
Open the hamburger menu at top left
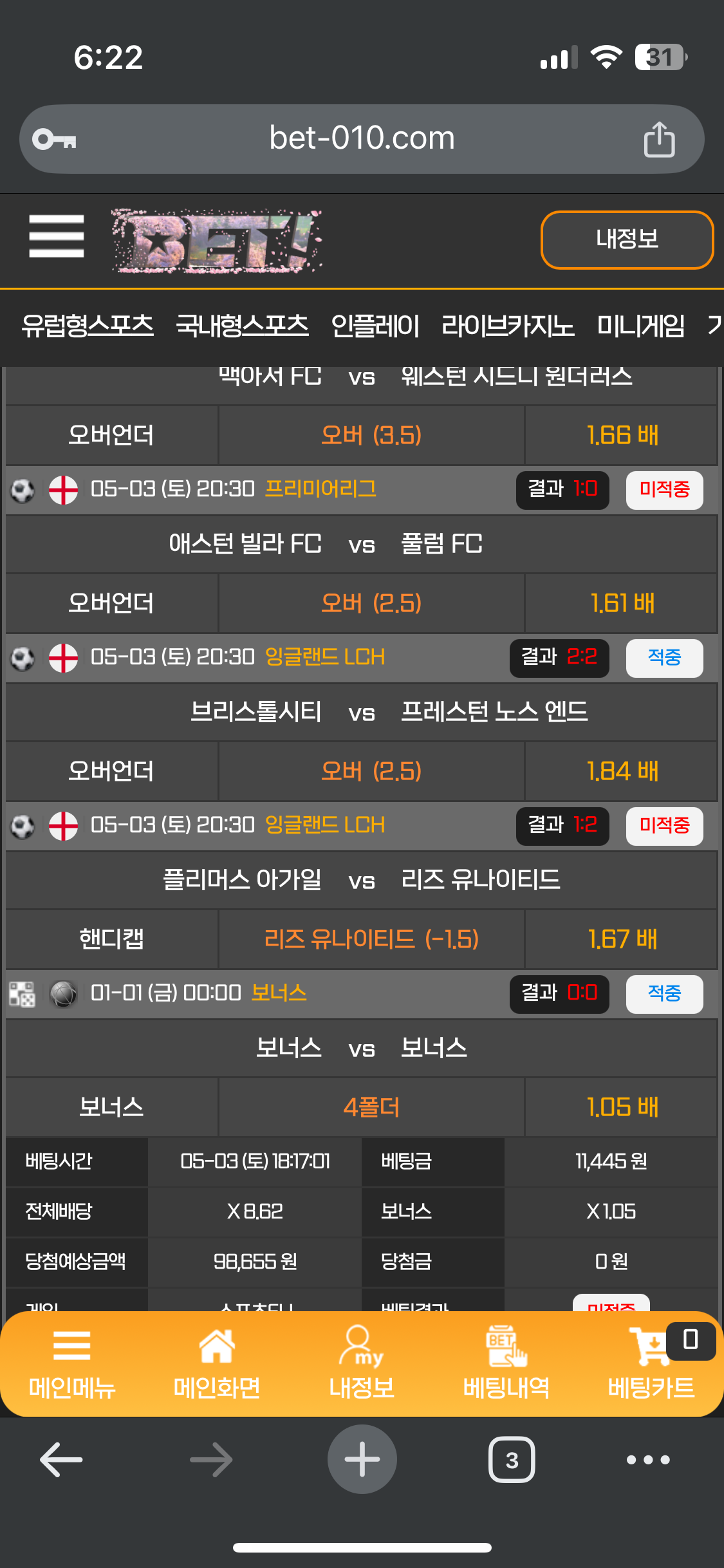[57, 236]
